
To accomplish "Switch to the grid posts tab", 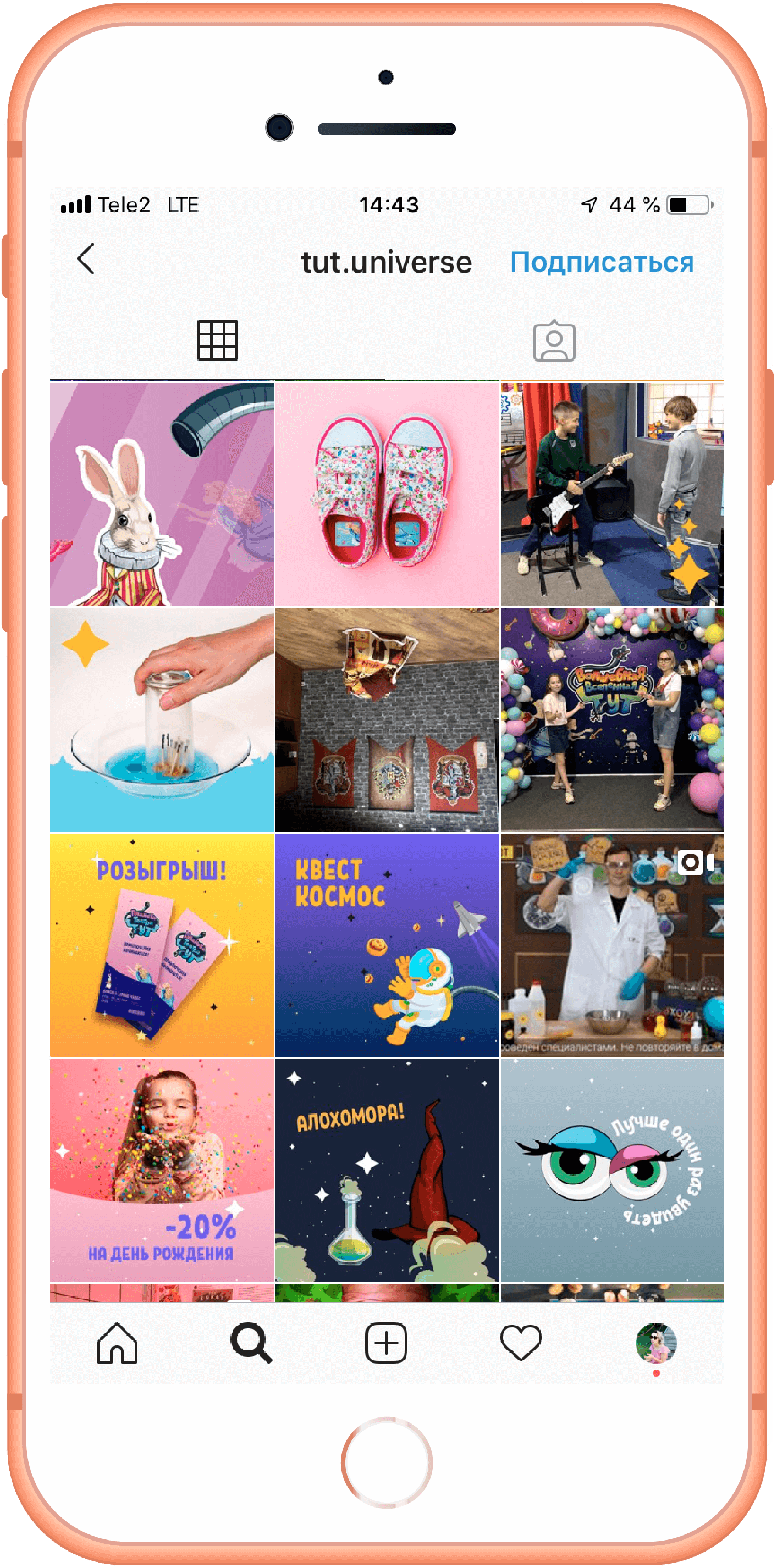I will tap(217, 340).
